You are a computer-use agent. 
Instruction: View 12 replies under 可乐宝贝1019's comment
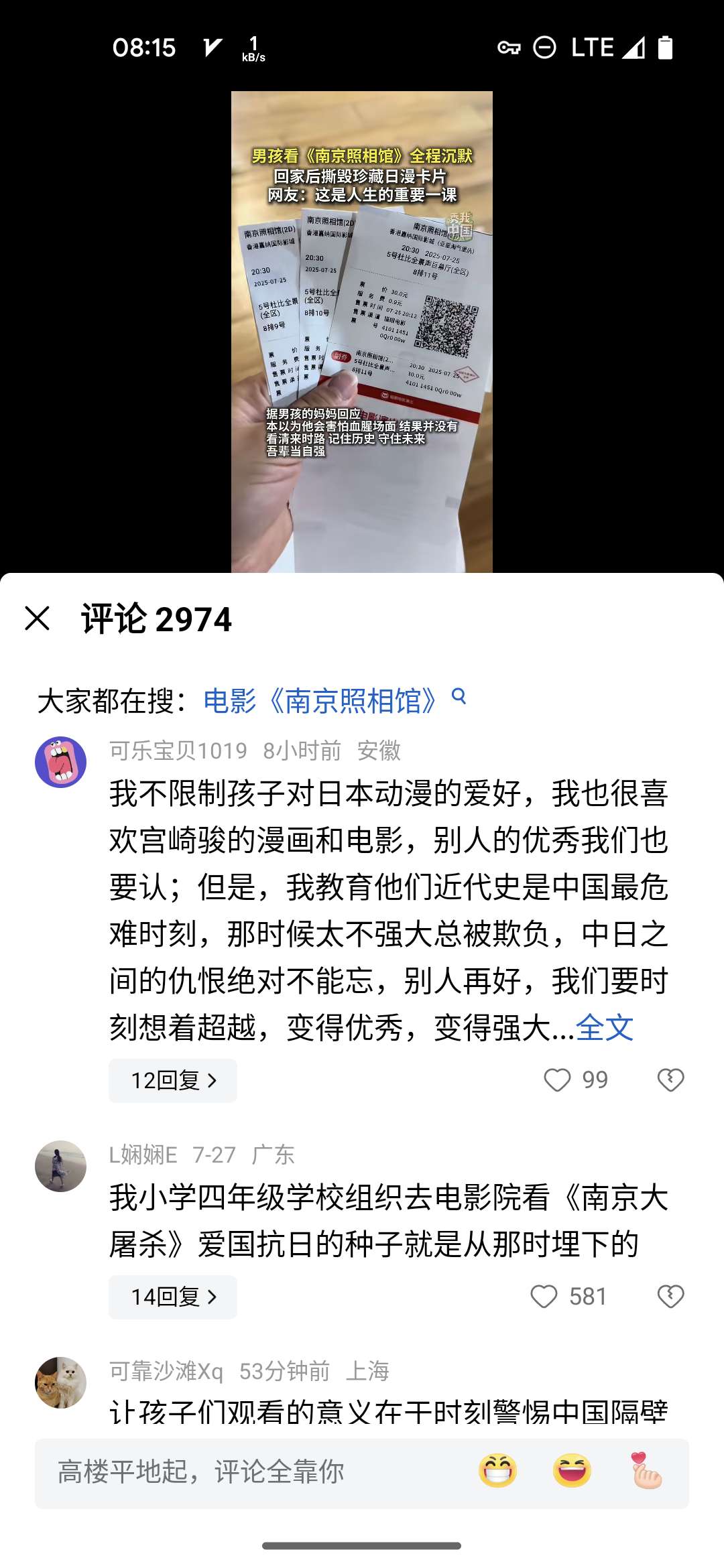coord(173,1080)
